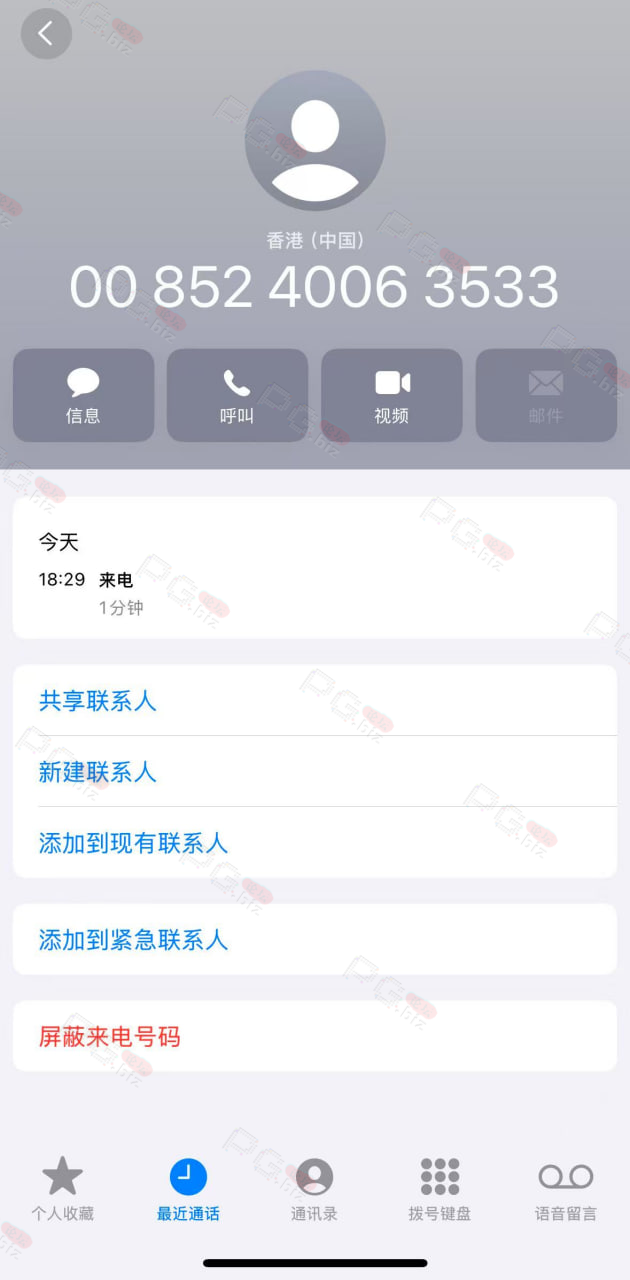Call the number with the 呼叫 button
Image resolution: width=630 pixels, height=1280 pixels.
(237, 395)
